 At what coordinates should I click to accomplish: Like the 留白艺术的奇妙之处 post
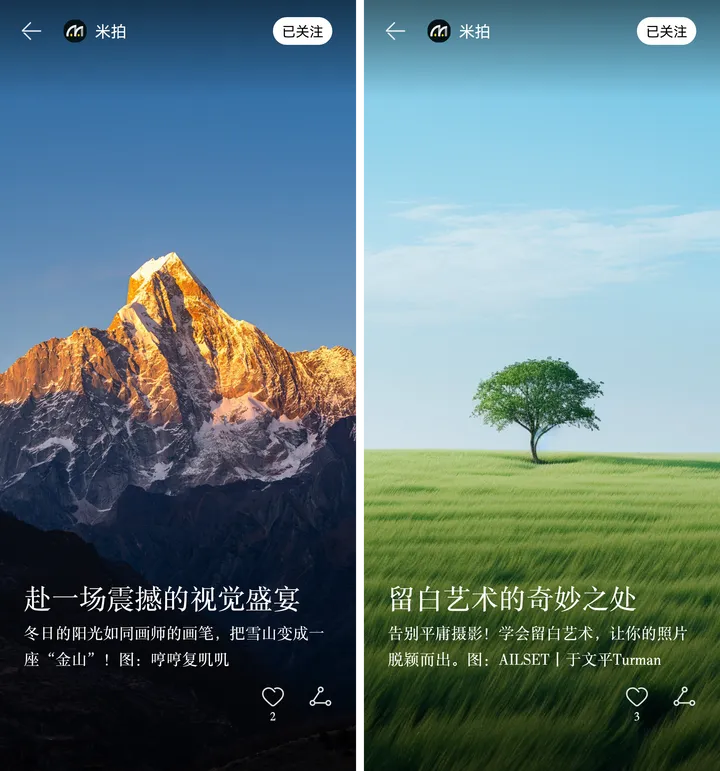tap(636, 697)
